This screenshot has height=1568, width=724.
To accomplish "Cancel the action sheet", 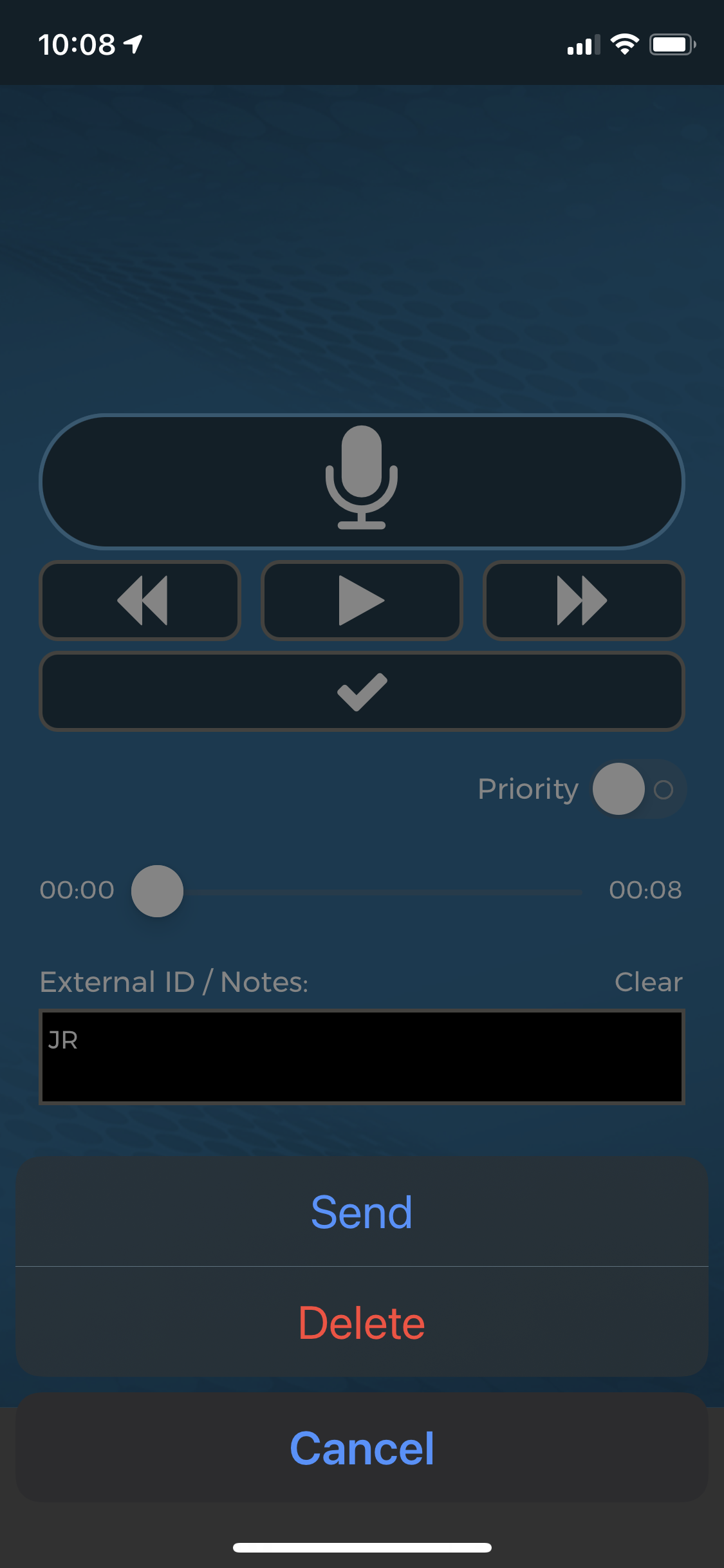I will 362,1448.
